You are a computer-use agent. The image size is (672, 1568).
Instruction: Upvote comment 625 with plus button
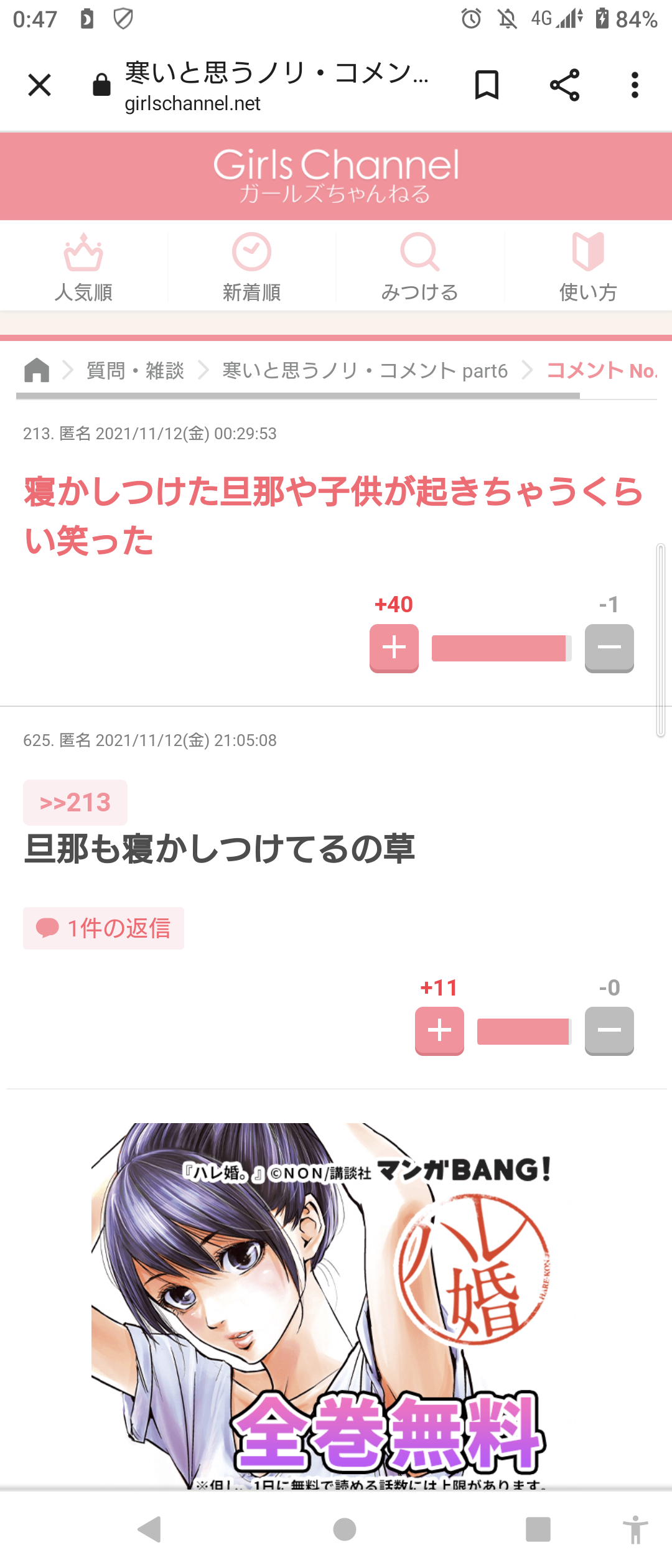[x=439, y=1030]
